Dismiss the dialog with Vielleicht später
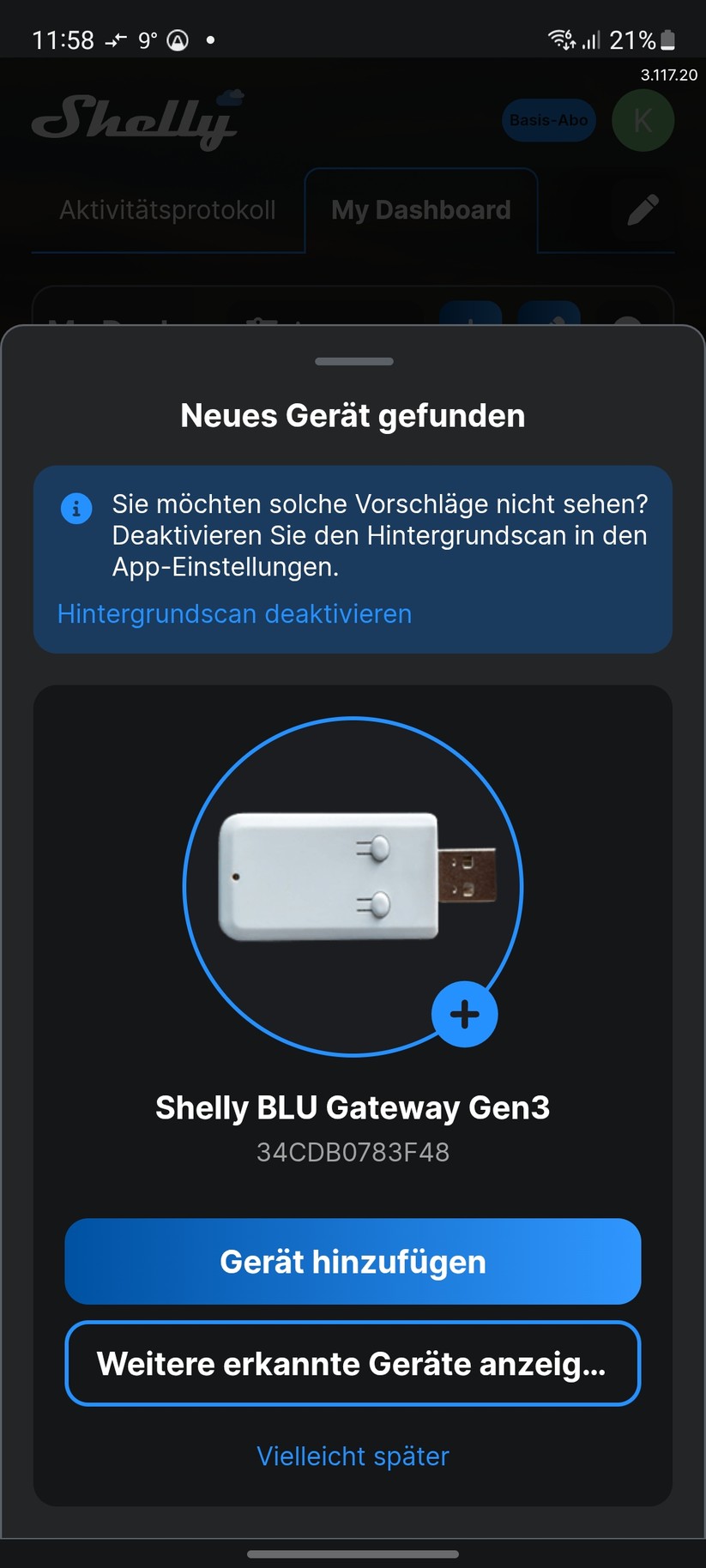 [353, 1456]
